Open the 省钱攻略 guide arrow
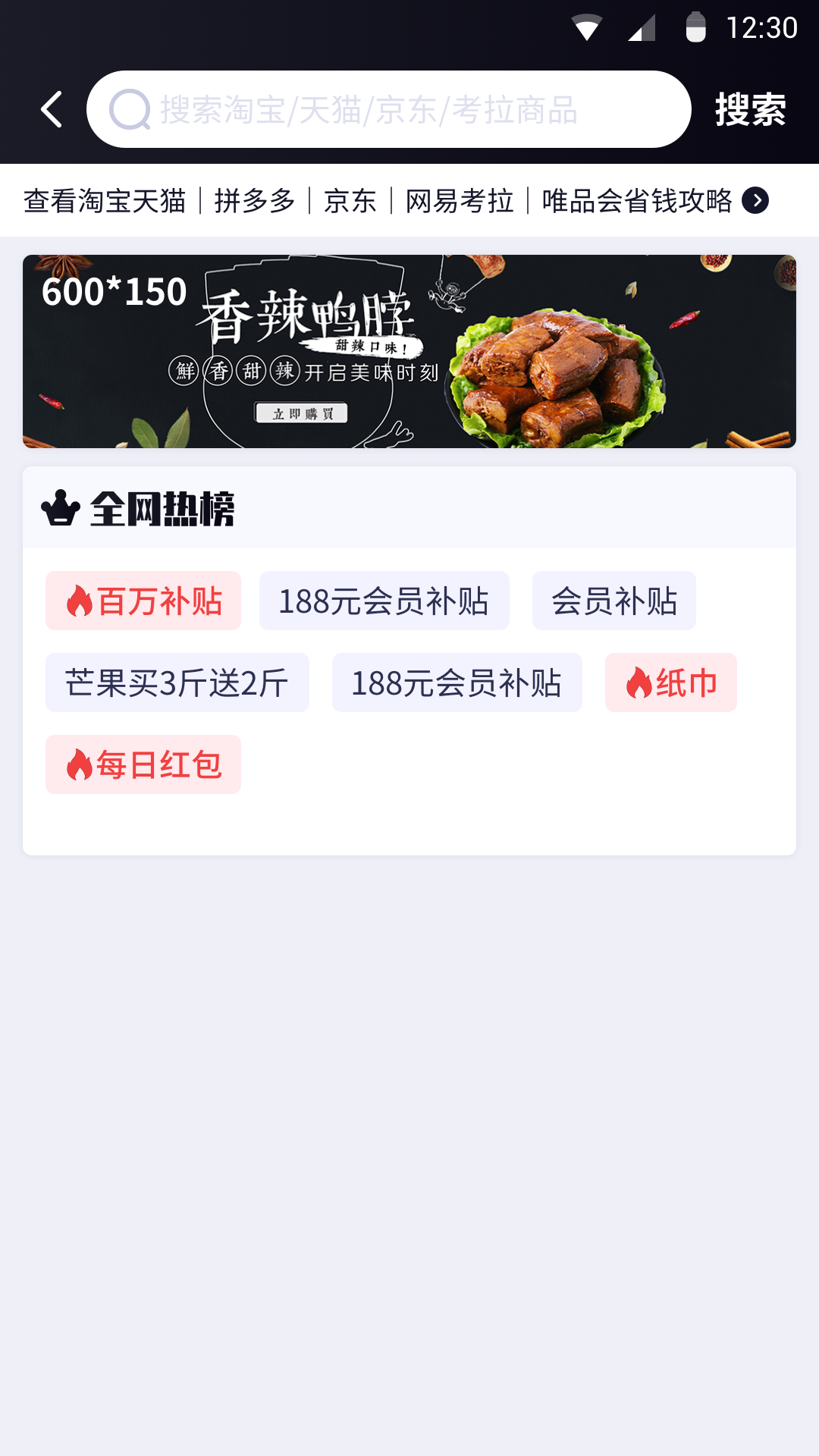Screen dimensions: 819x1456 pyautogui.click(x=755, y=201)
